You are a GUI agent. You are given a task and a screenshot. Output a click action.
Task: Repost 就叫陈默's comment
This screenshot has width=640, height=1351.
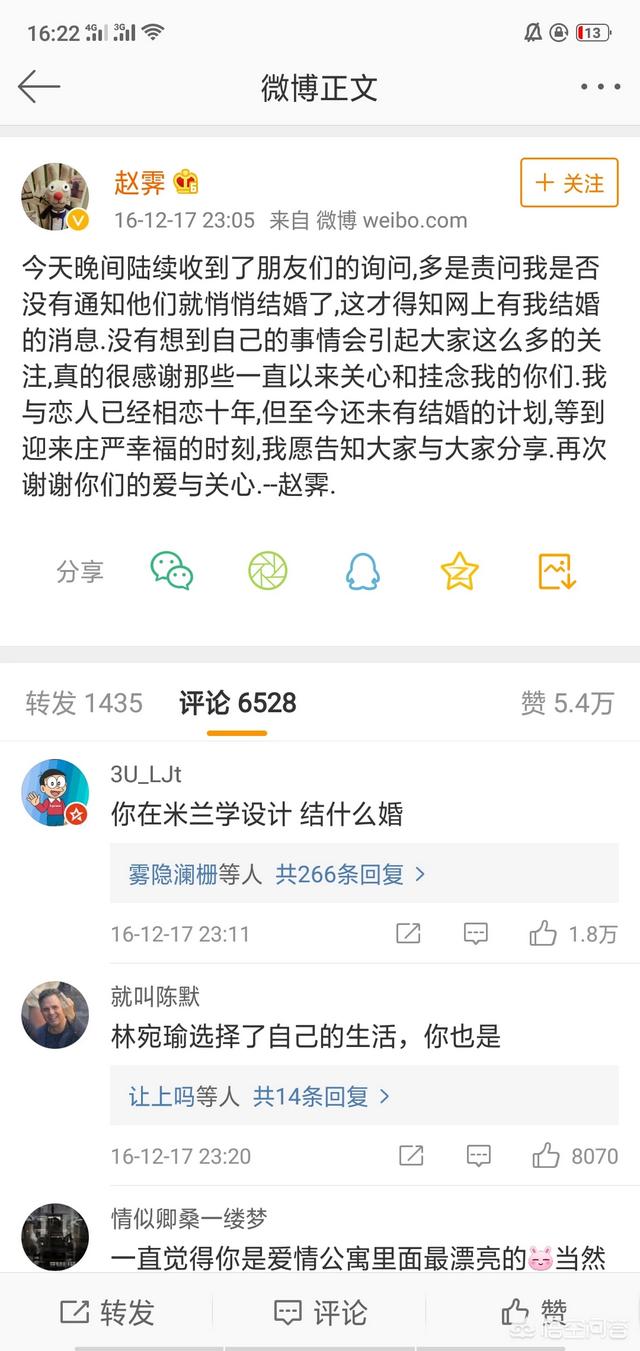[411, 1156]
